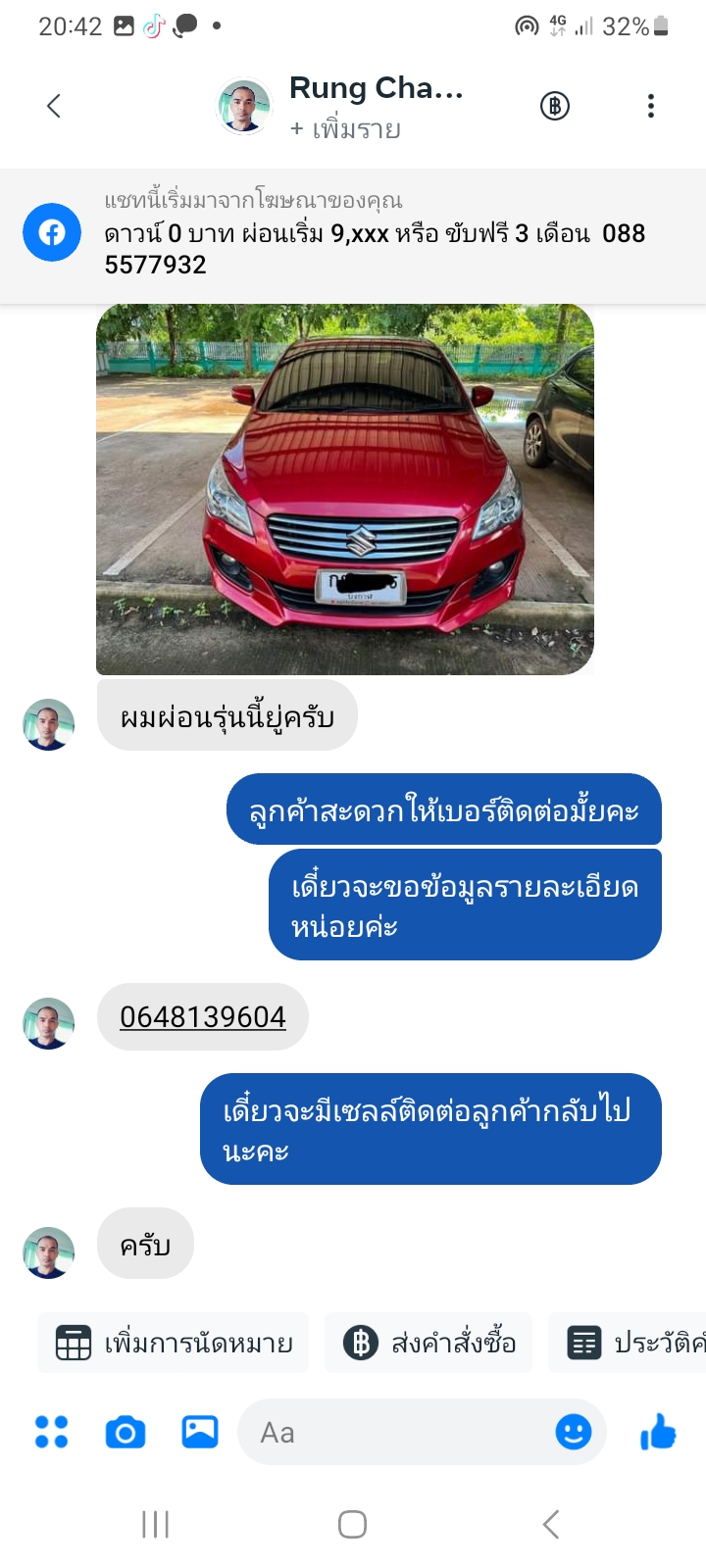Launch the camera from the chat bar
Viewport: 706px width, 1568px height.
click(x=126, y=1433)
